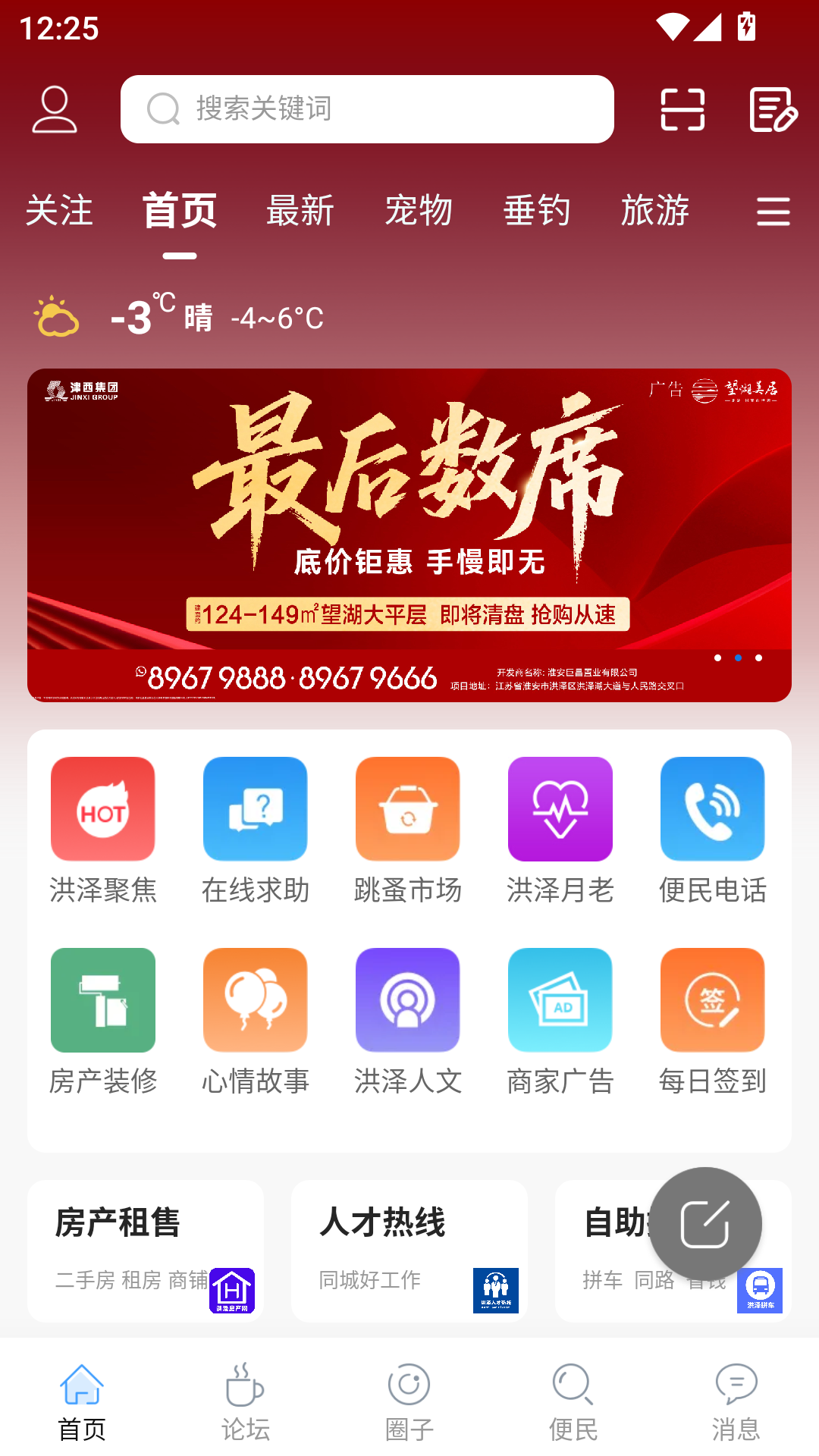Open 商家广告 merchant ads section

(560, 999)
